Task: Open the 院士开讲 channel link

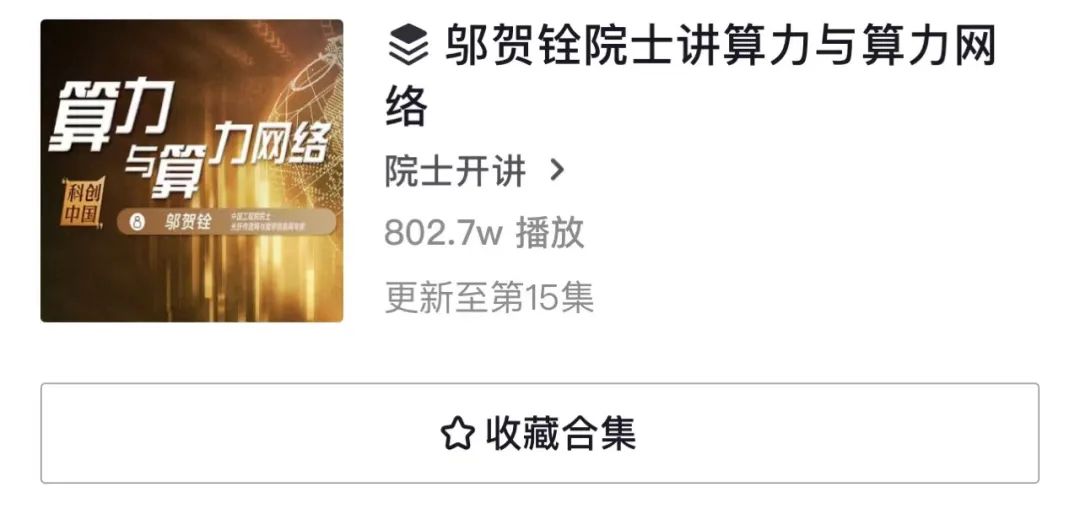Action: click(474, 171)
